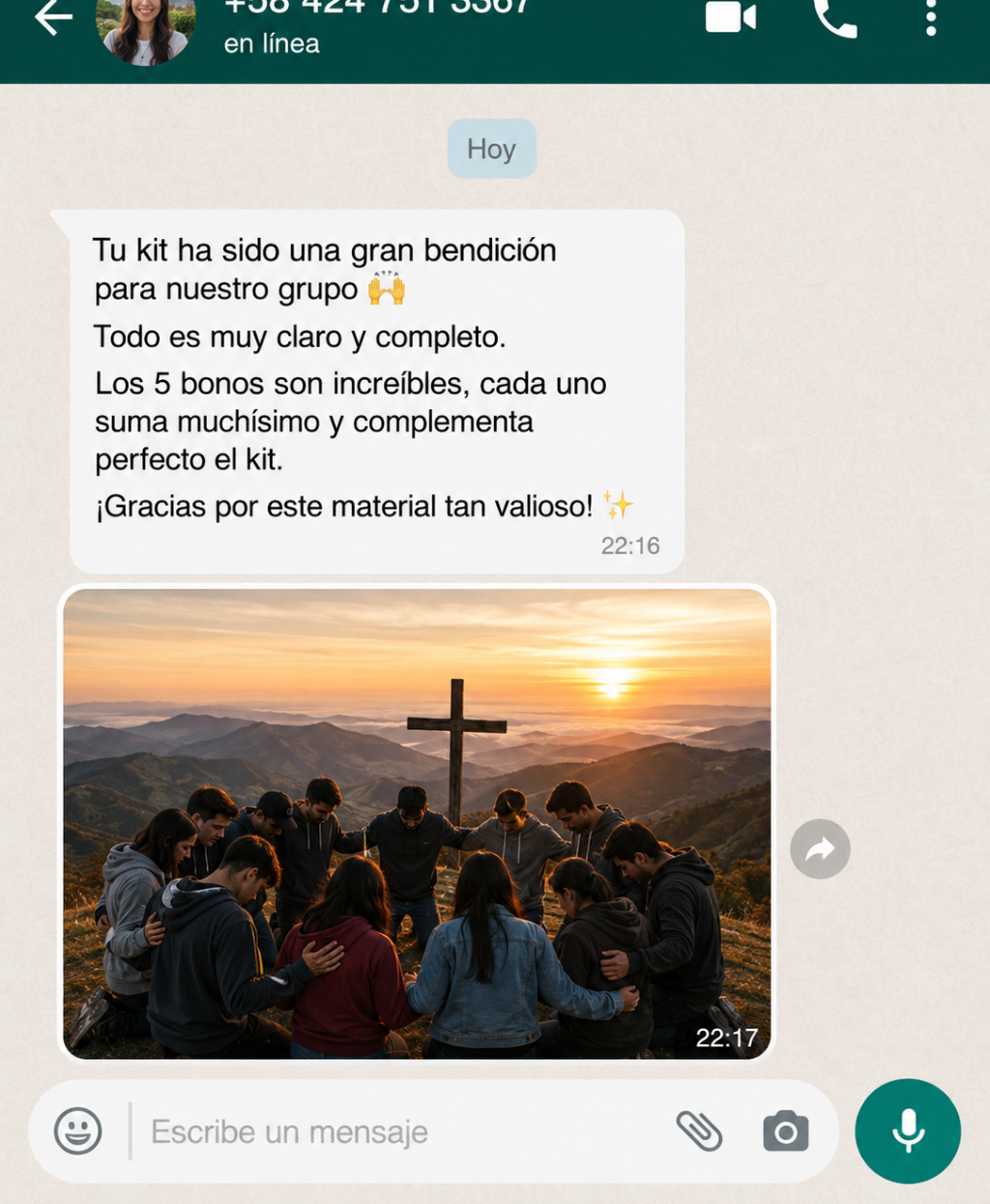Open contact info via the en línea title

click(272, 44)
